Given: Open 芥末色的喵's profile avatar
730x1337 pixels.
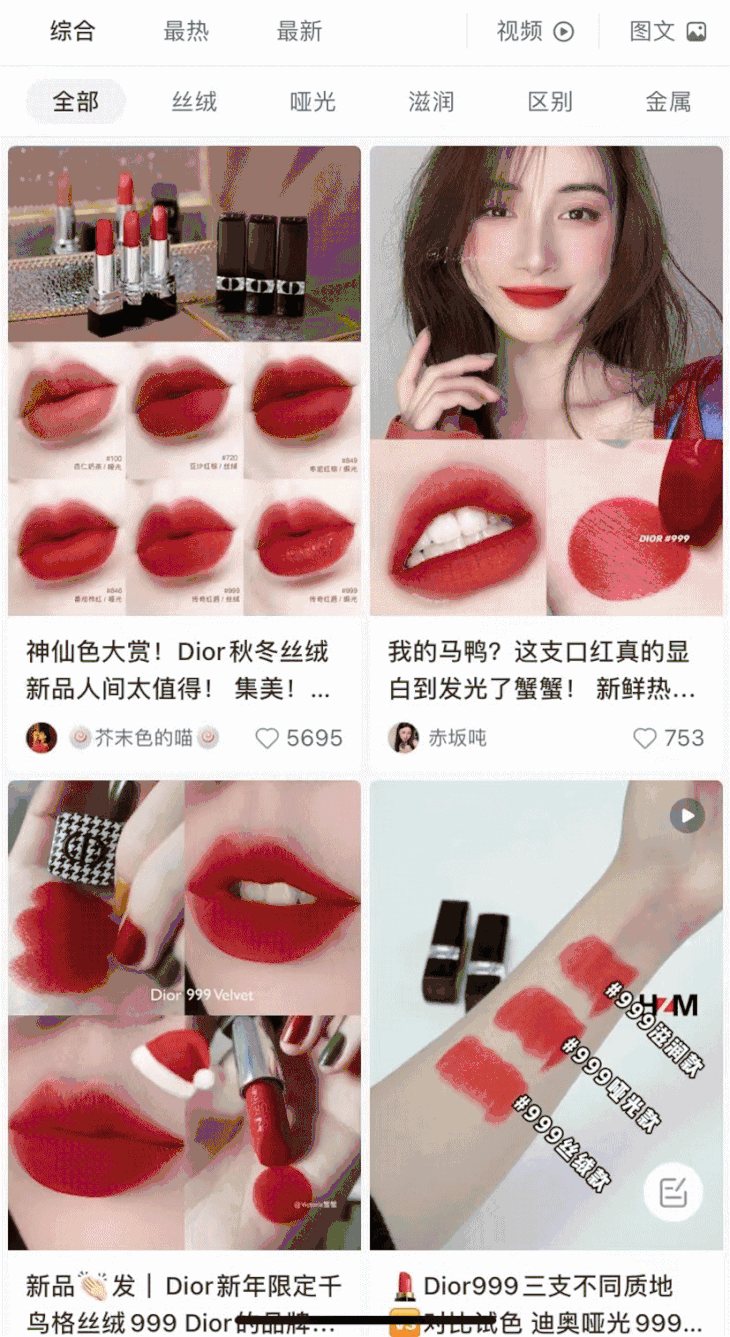Looking at the screenshot, I should tap(41, 738).
